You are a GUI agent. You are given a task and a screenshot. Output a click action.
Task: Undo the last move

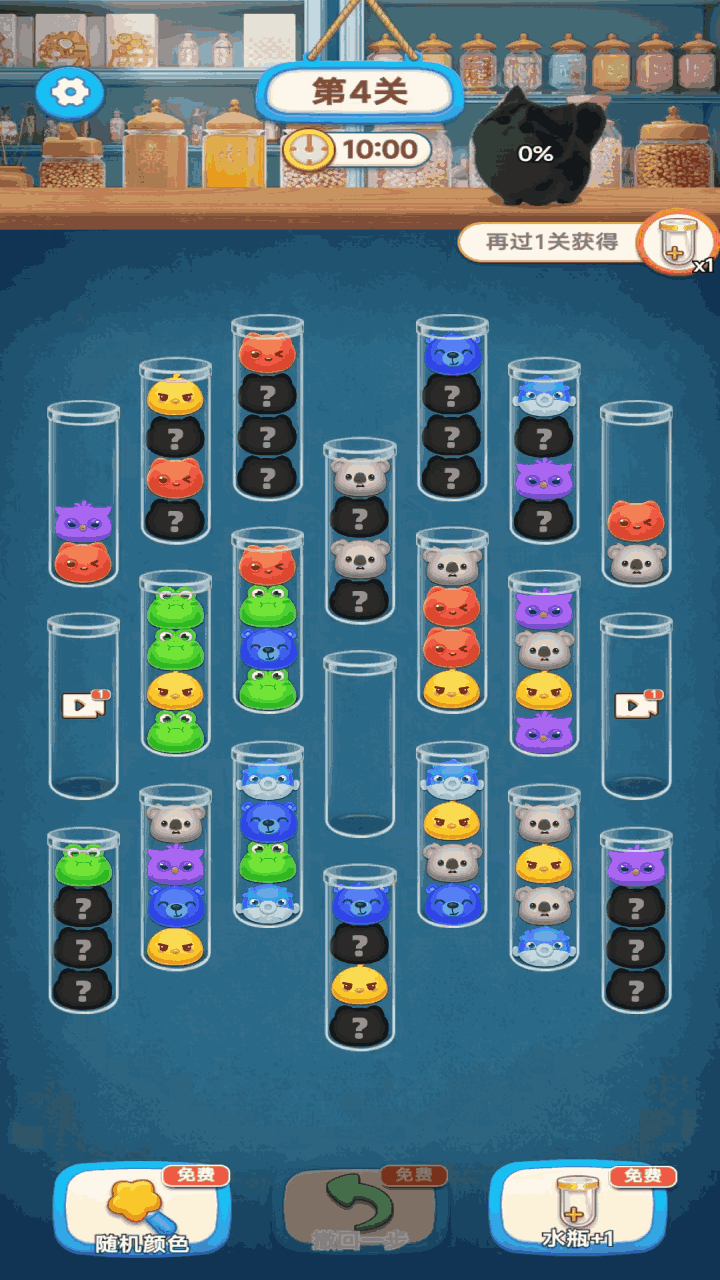click(x=360, y=1210)
